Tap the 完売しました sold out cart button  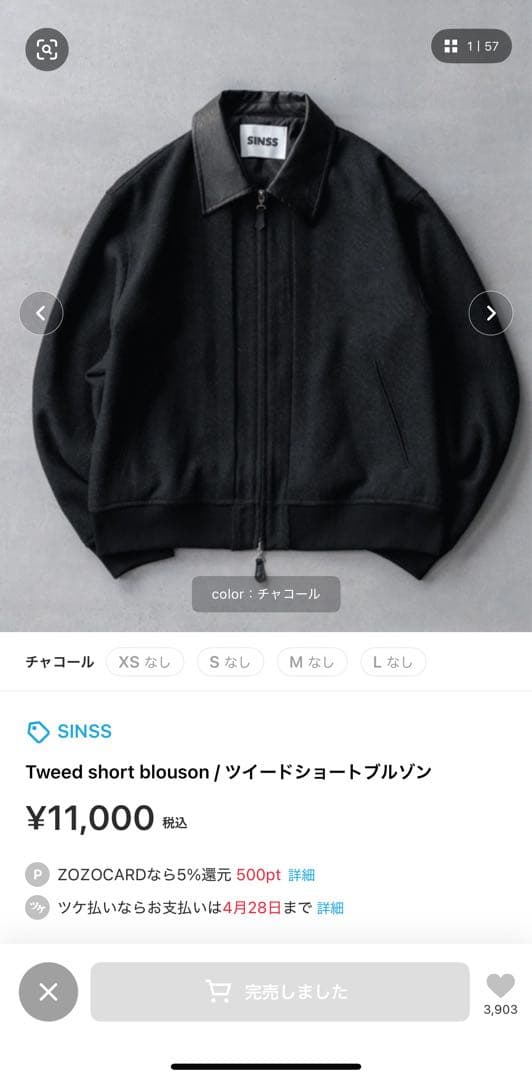280,992
